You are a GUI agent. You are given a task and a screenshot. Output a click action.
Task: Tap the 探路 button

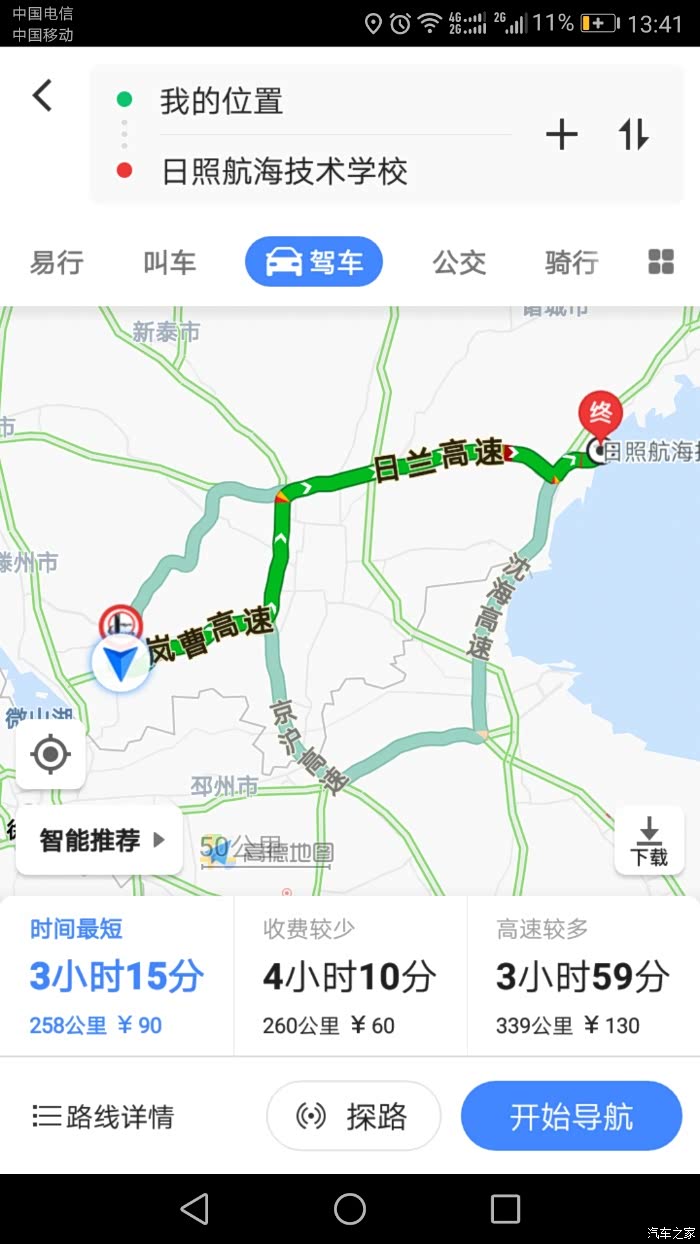(354, 1116)
